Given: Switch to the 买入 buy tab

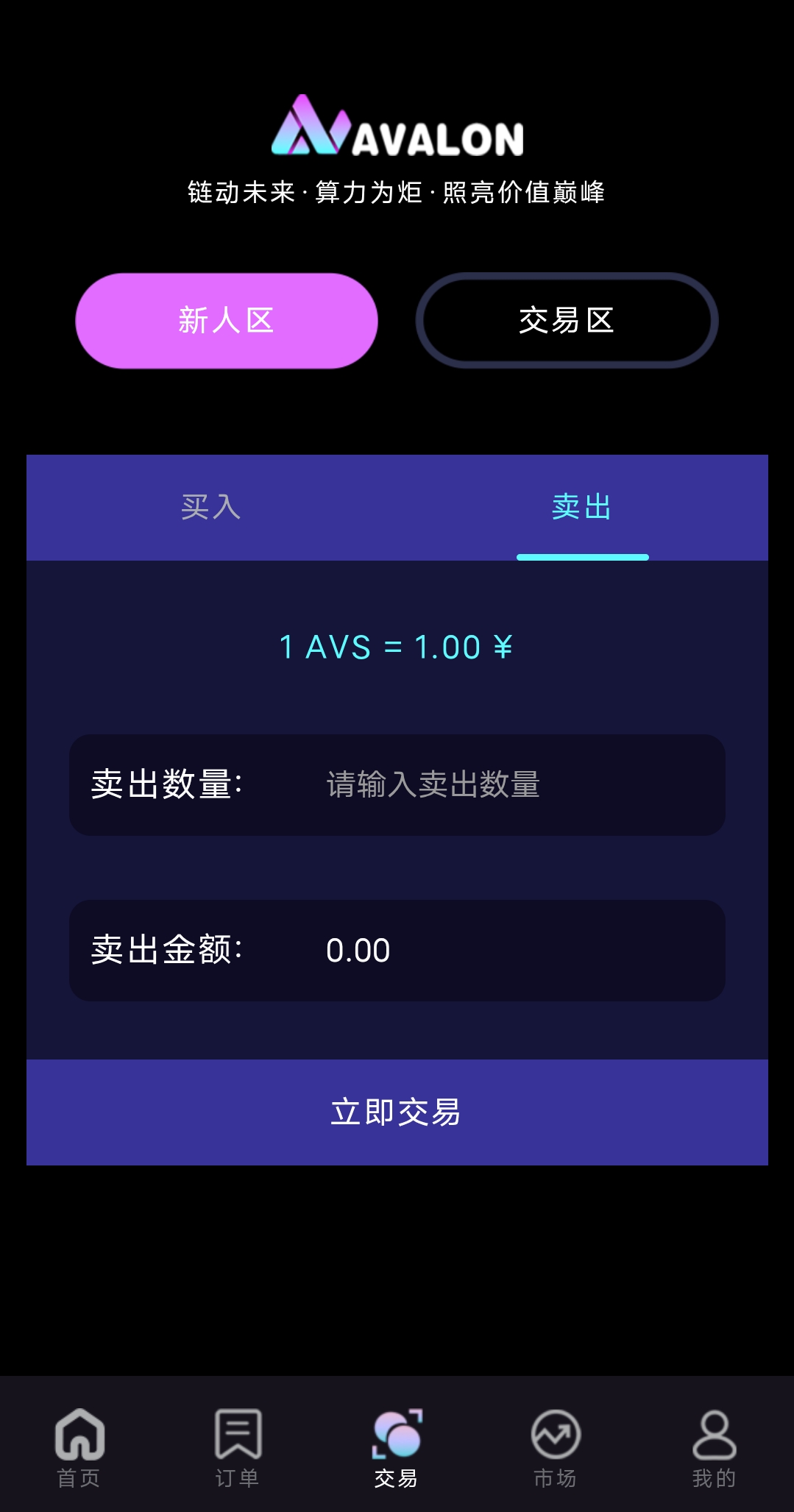Looking at the screenshot, I should tap(210, 508).
